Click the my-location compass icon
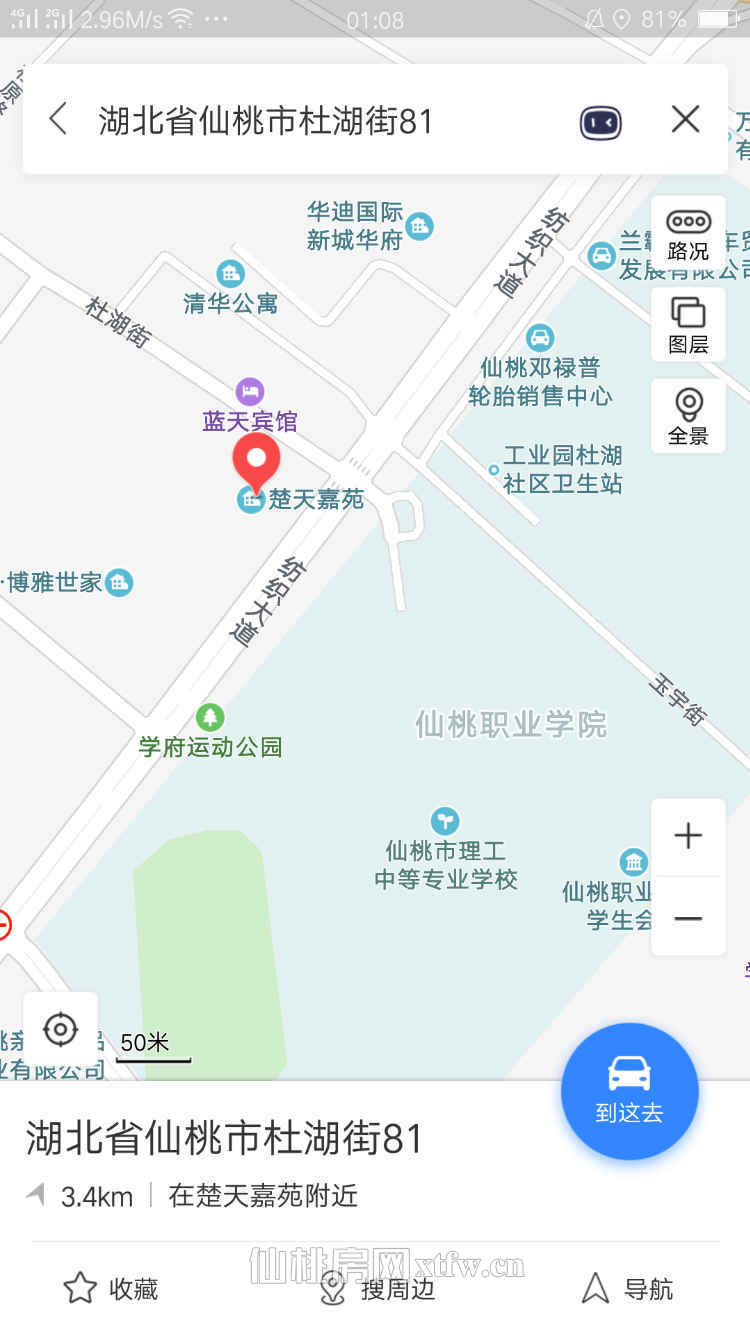Image resolution: width=750 pixels, height=1333 pixels. 60,1028
